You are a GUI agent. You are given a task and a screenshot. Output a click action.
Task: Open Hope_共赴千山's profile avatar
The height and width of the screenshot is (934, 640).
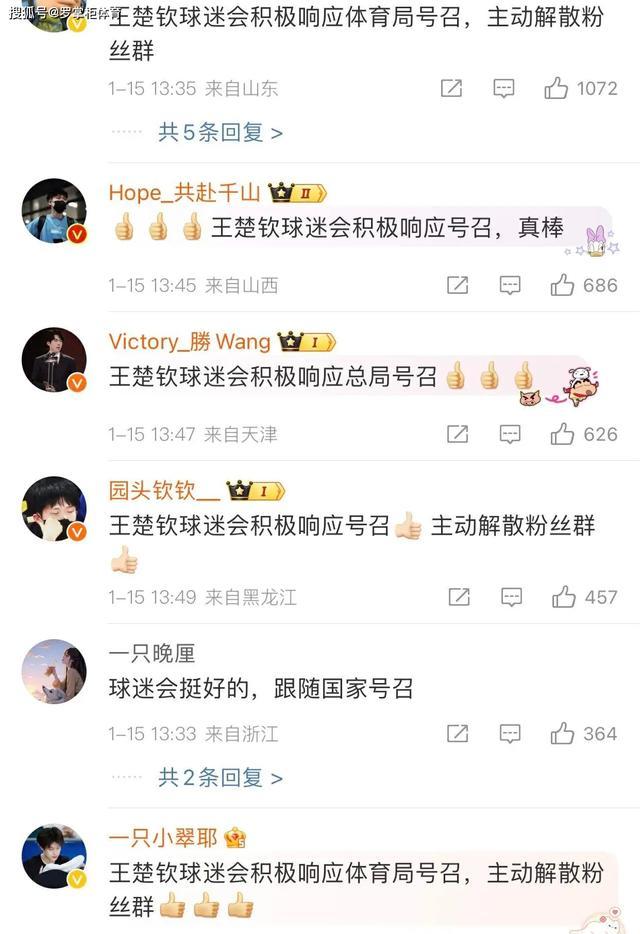[54, 211]
